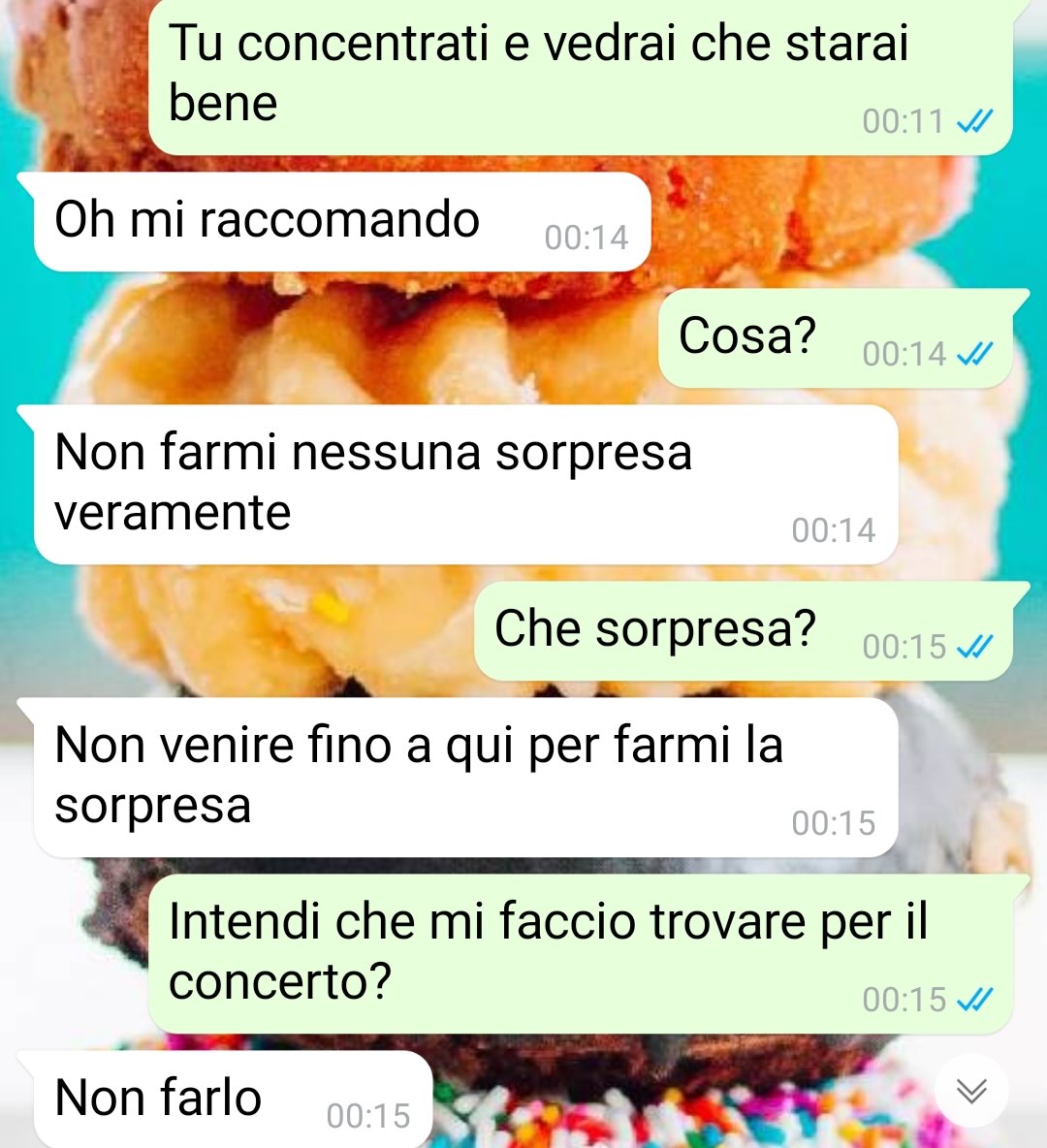Jump to the latest messages
This screenshot has height=1148, width=1047.
tap(971, 1091)
